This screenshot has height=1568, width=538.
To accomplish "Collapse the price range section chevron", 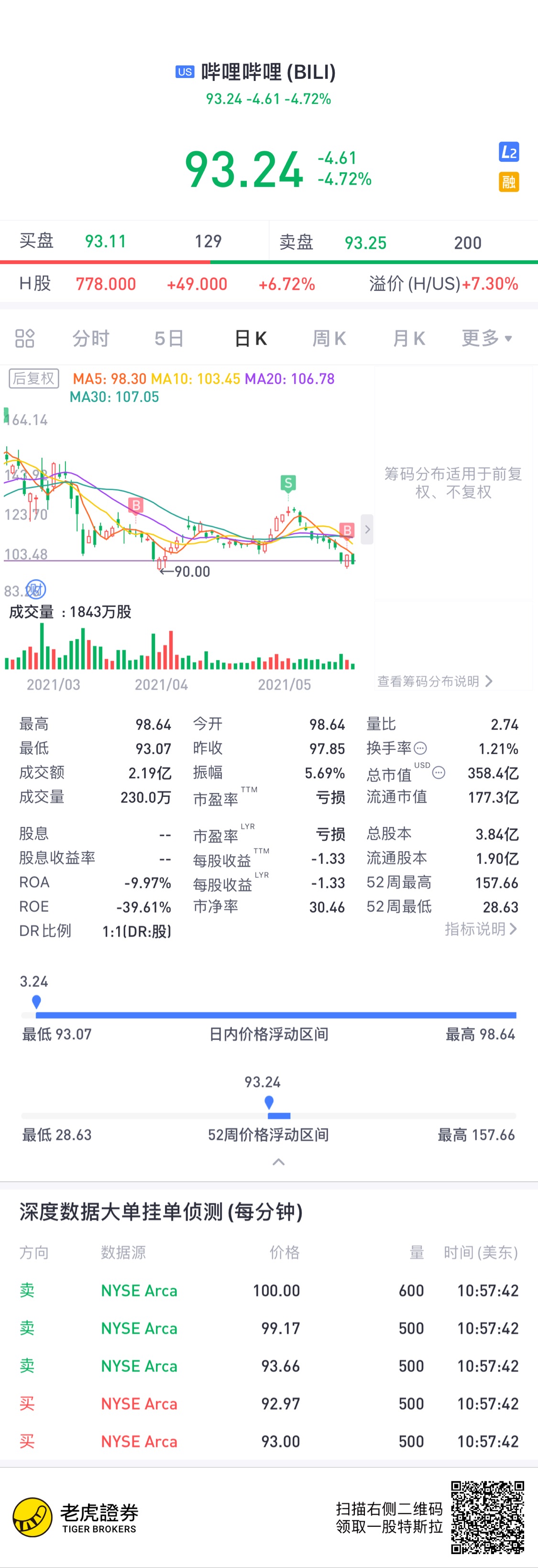I will (278, 1162).
